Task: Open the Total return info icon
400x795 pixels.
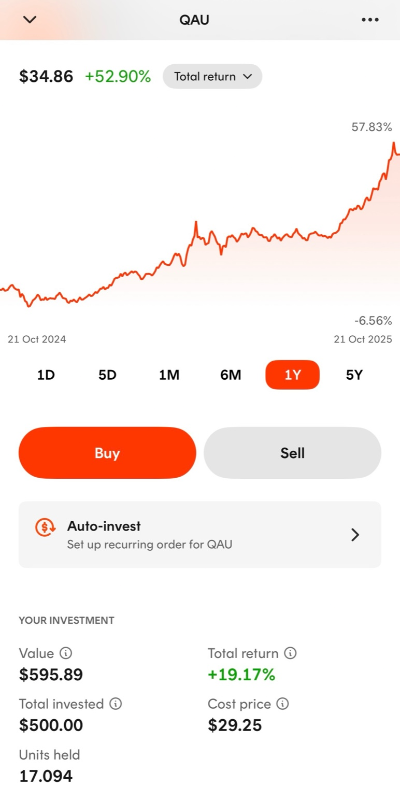Action: (290, 653)
